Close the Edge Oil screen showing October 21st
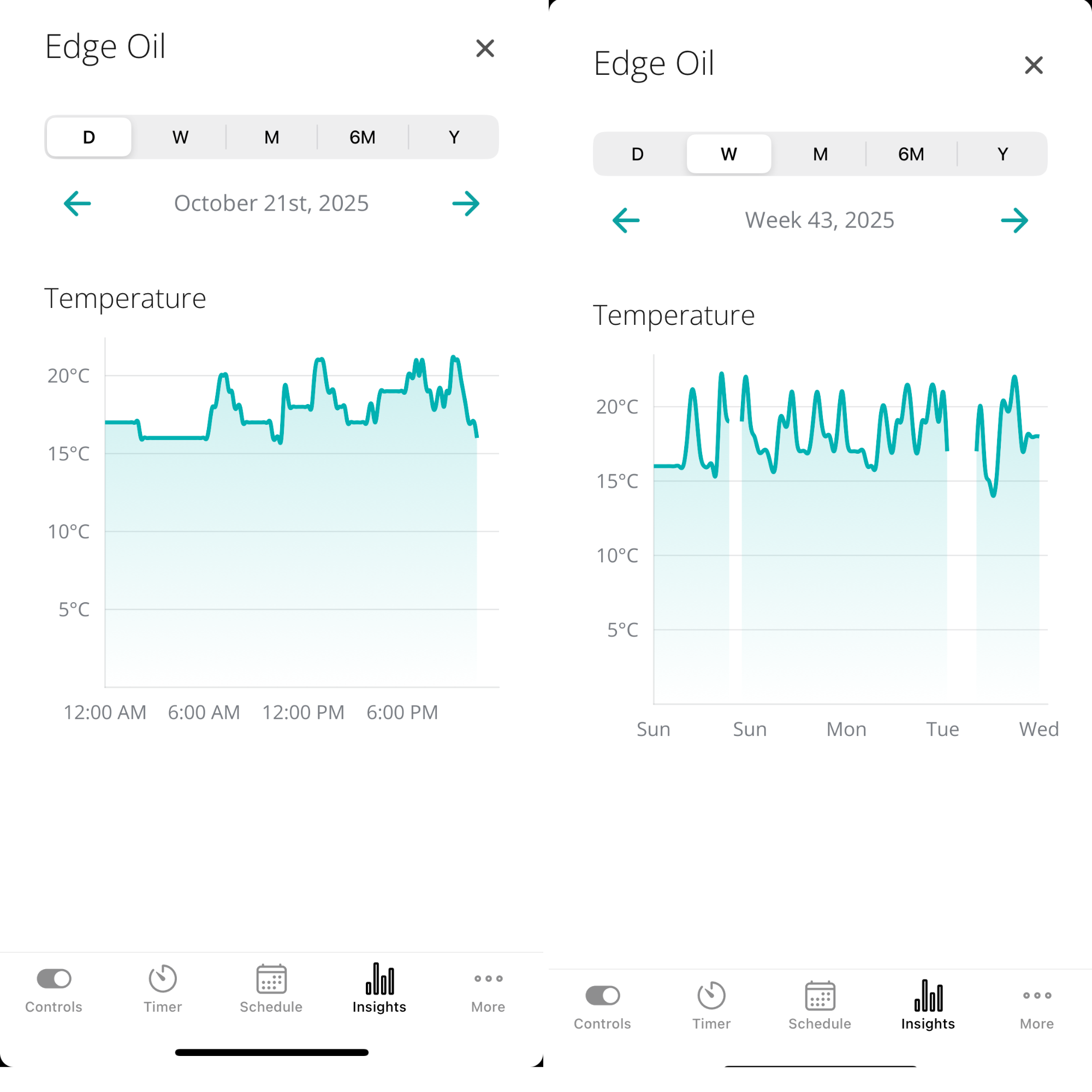 click(485, 49)
